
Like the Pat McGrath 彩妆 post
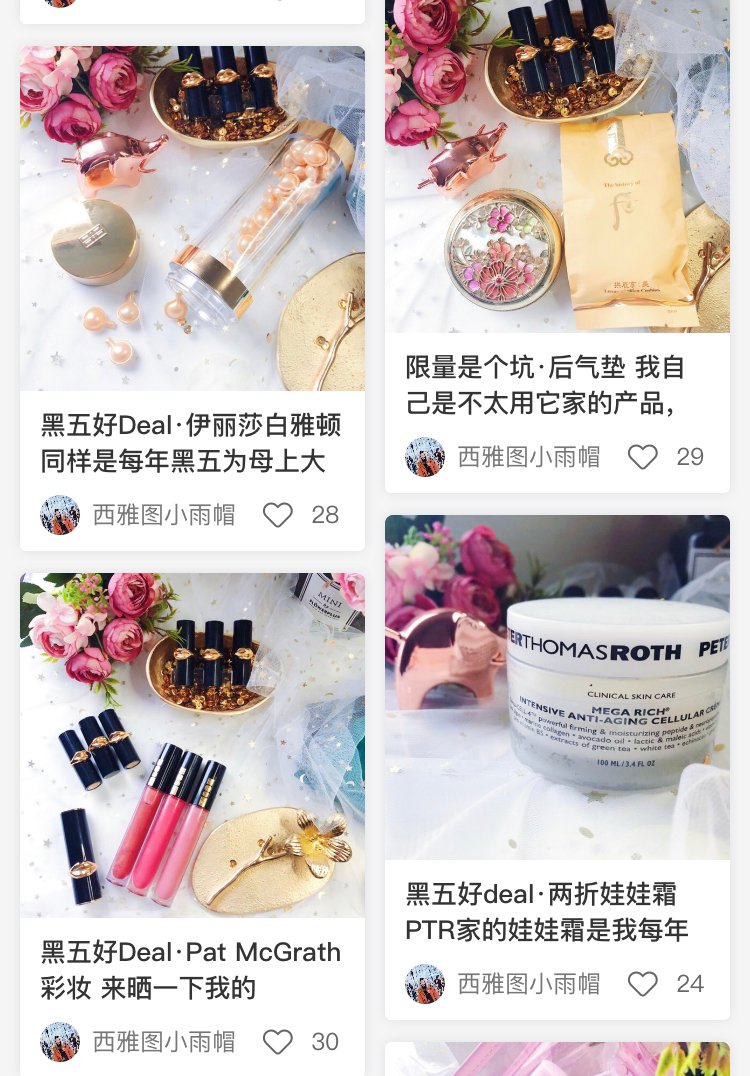tap(277, 1042)
